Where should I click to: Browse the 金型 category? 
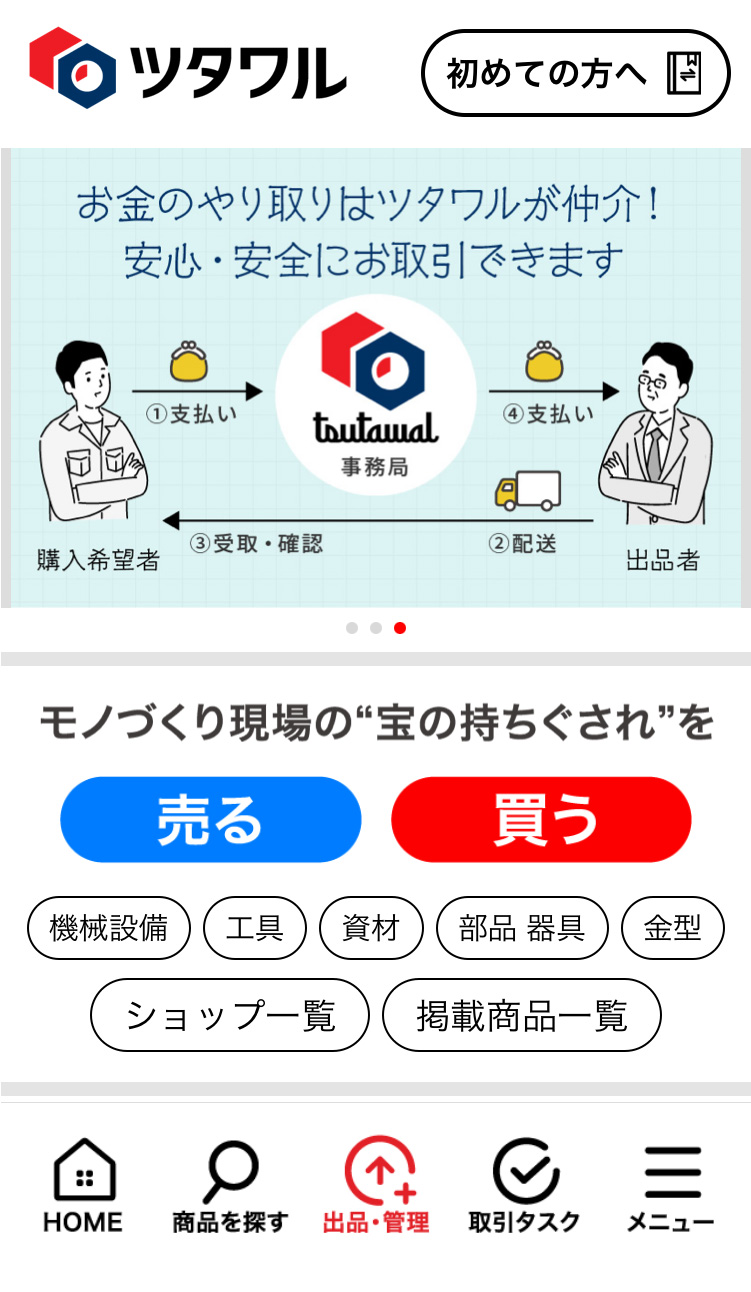[673, 928]
